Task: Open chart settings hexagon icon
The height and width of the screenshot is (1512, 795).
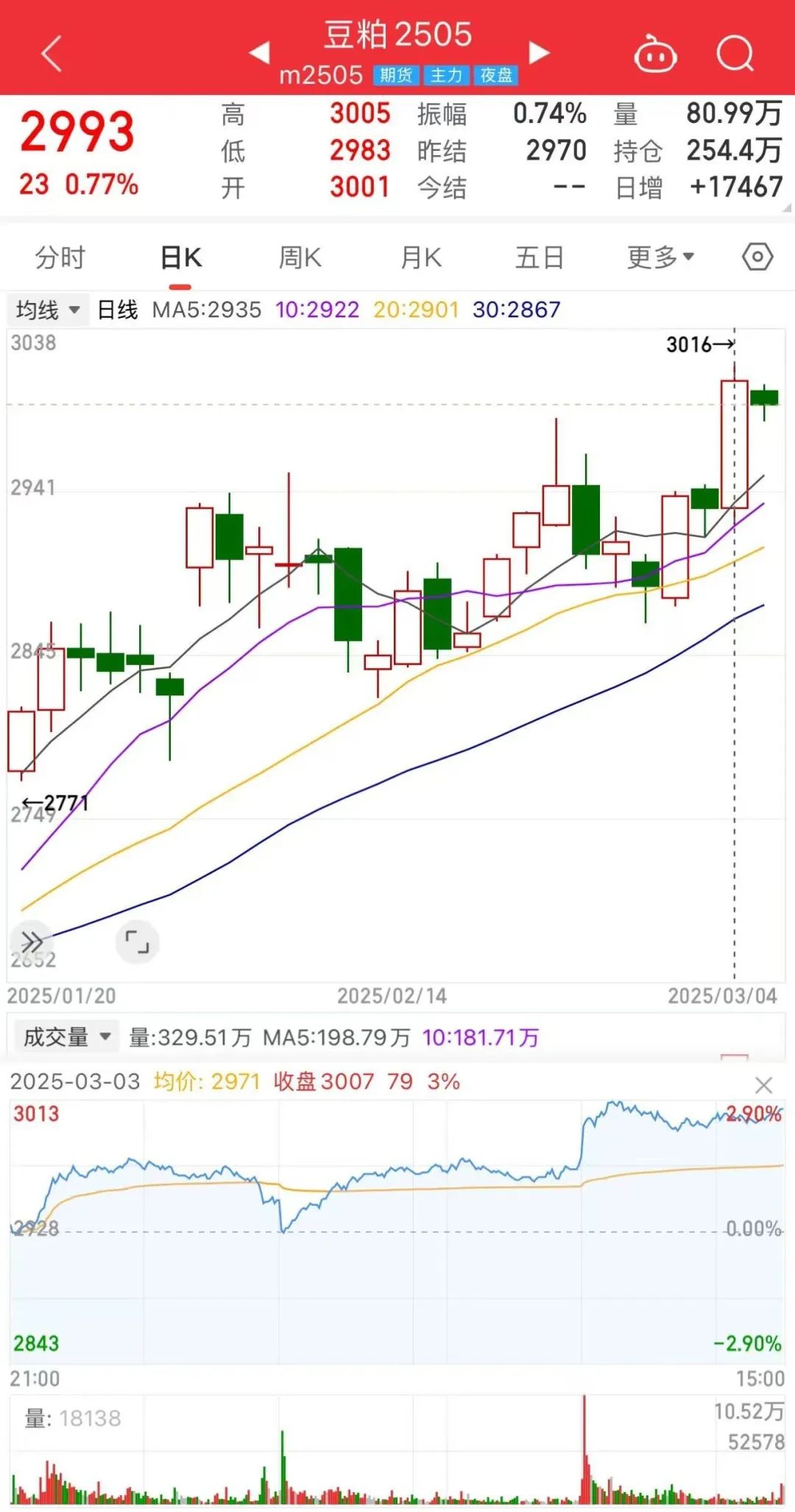Action: pyautogui.click(x=757, y=258)
